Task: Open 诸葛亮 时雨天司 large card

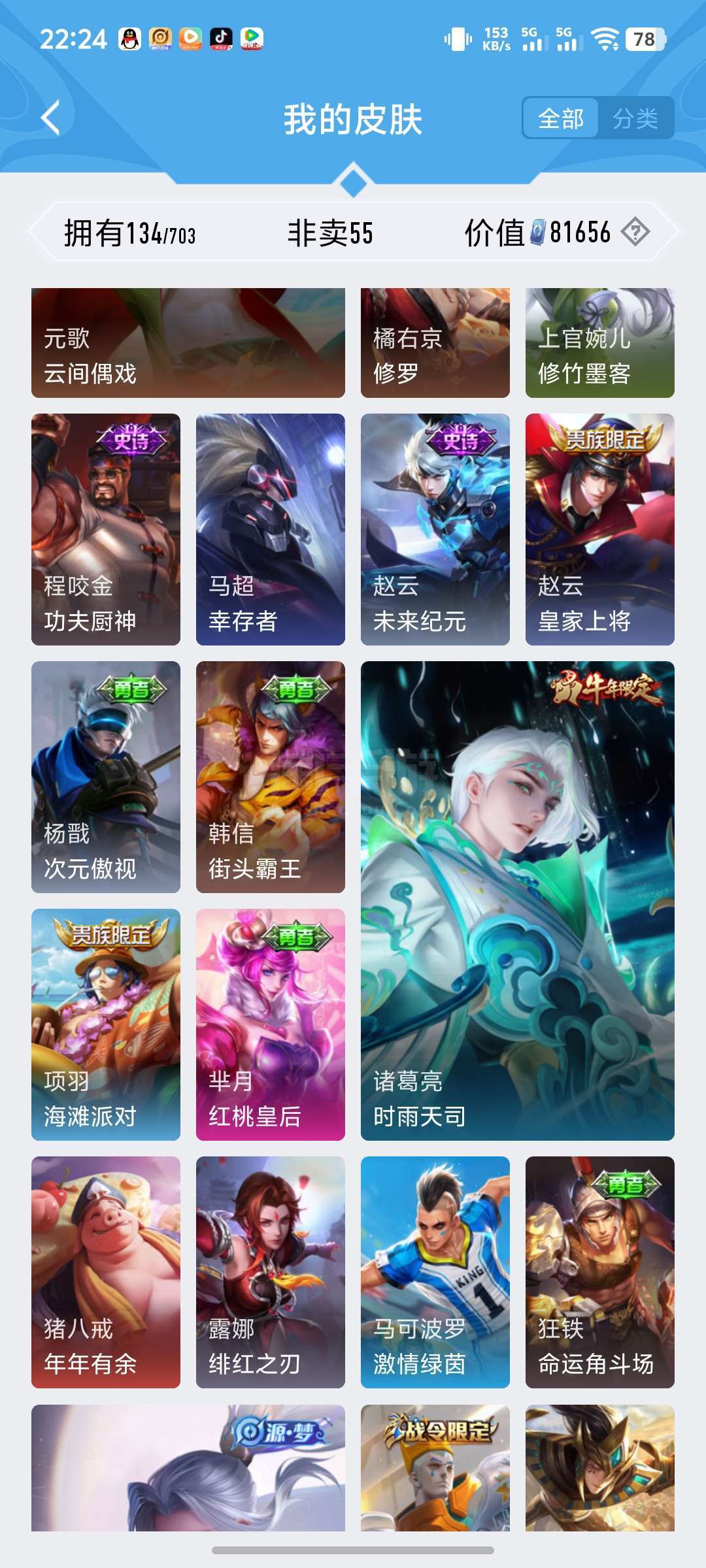Action: pyautogui.click(x=518, y=901)
